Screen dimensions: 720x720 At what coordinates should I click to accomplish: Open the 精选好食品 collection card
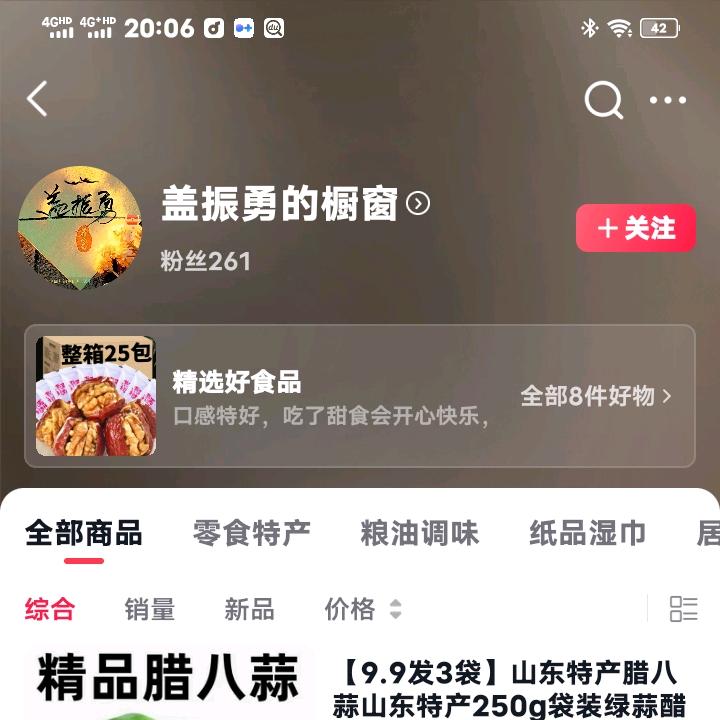tap(300, 396)
